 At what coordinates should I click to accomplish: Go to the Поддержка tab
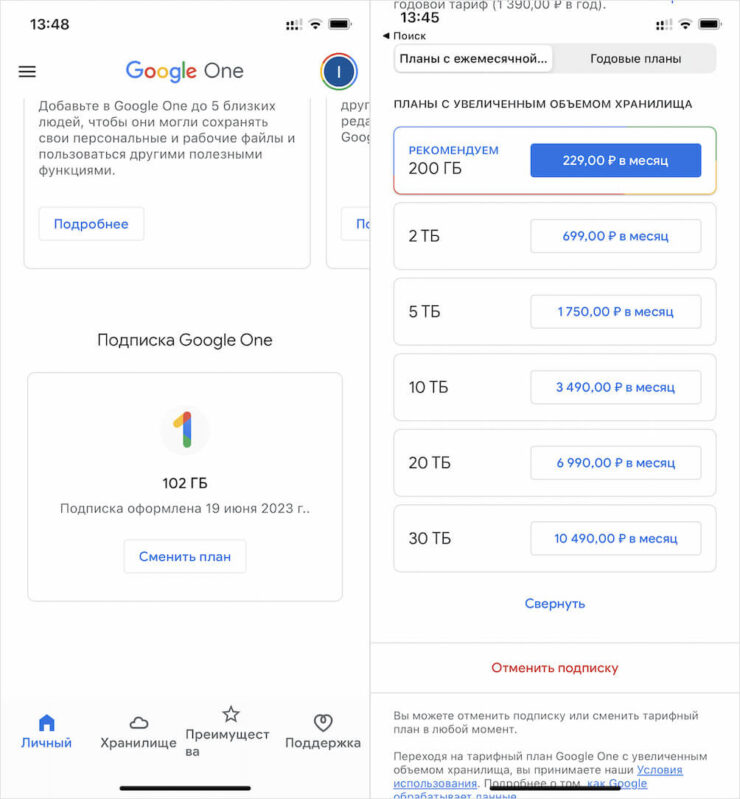[x=322, y=732]
